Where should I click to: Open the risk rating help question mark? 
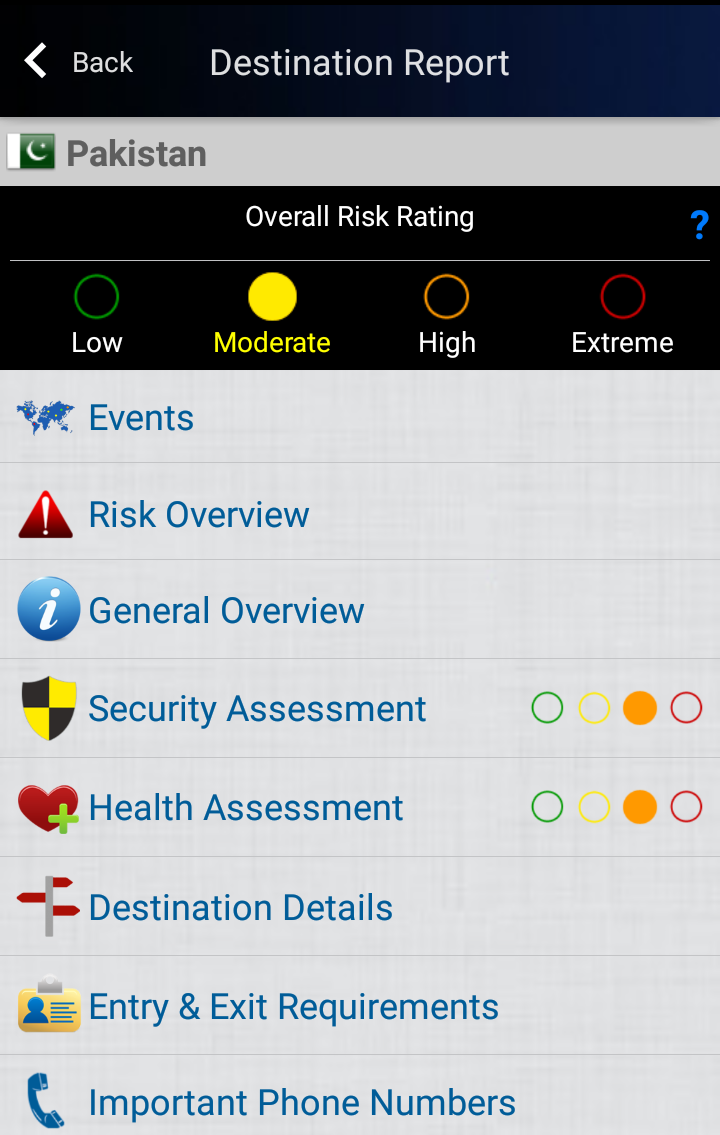point(699,225)
